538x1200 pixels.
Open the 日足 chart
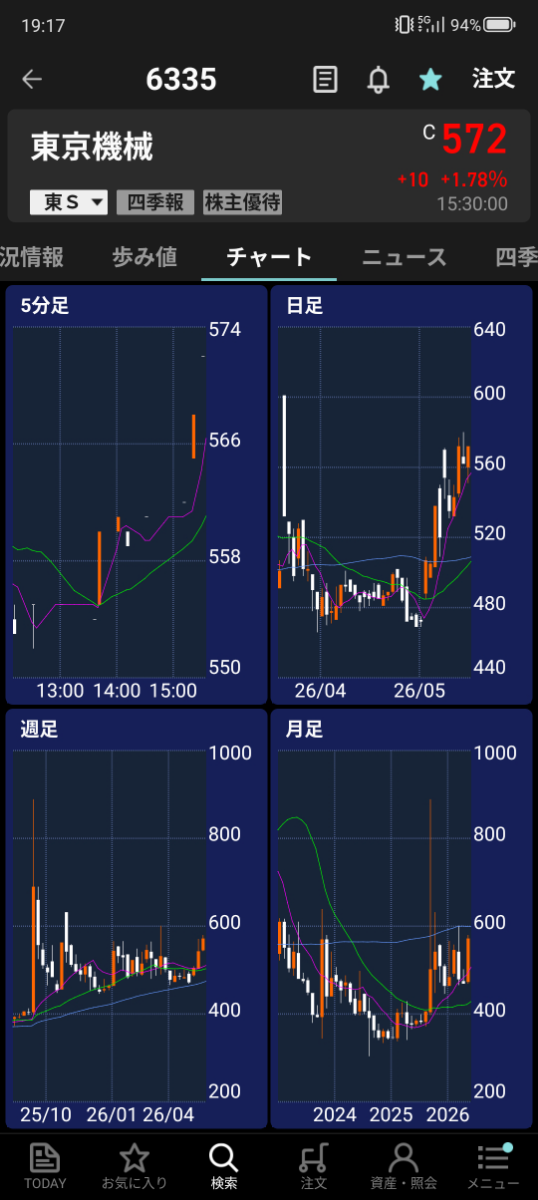click(401, 495)
